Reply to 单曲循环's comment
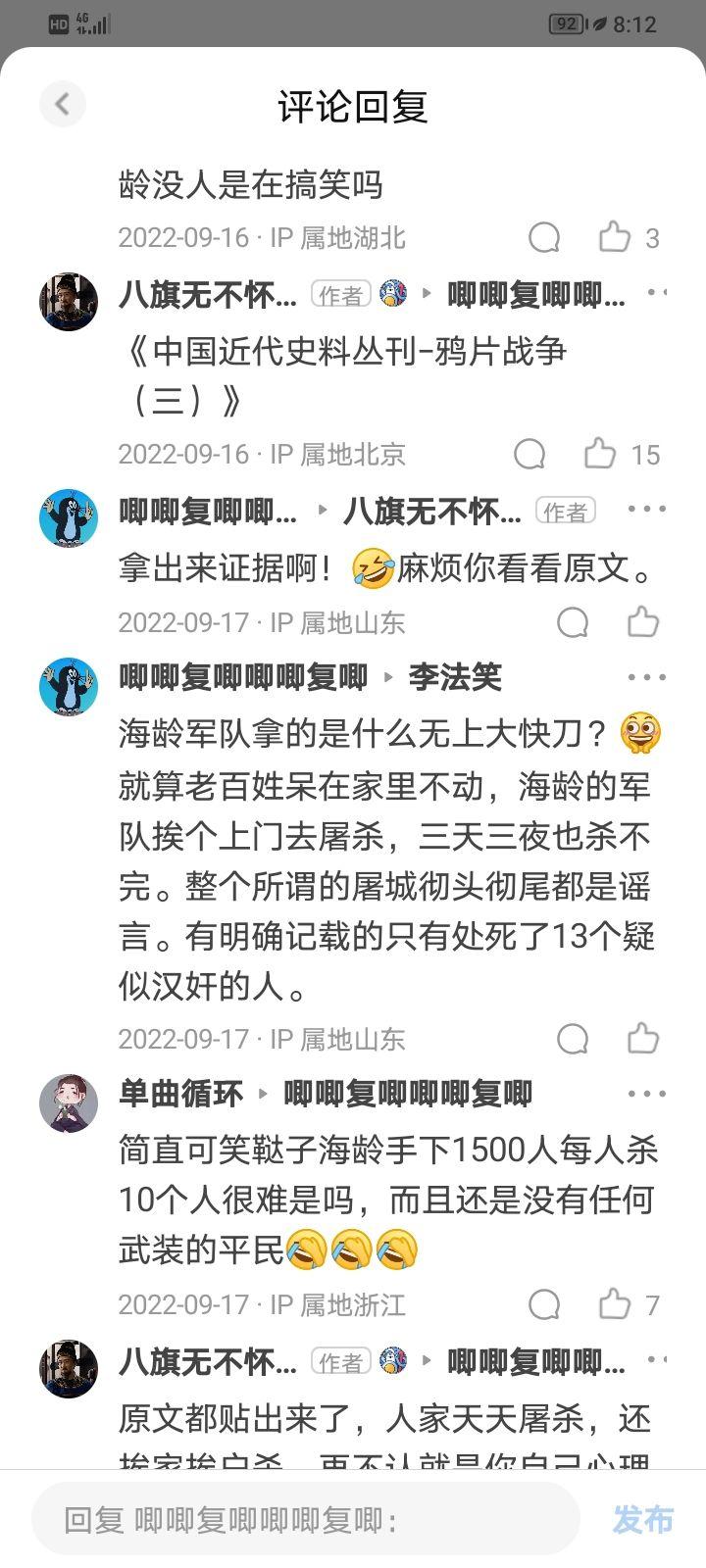This screenshot has width=706, height=1568. pos(544,1304)
